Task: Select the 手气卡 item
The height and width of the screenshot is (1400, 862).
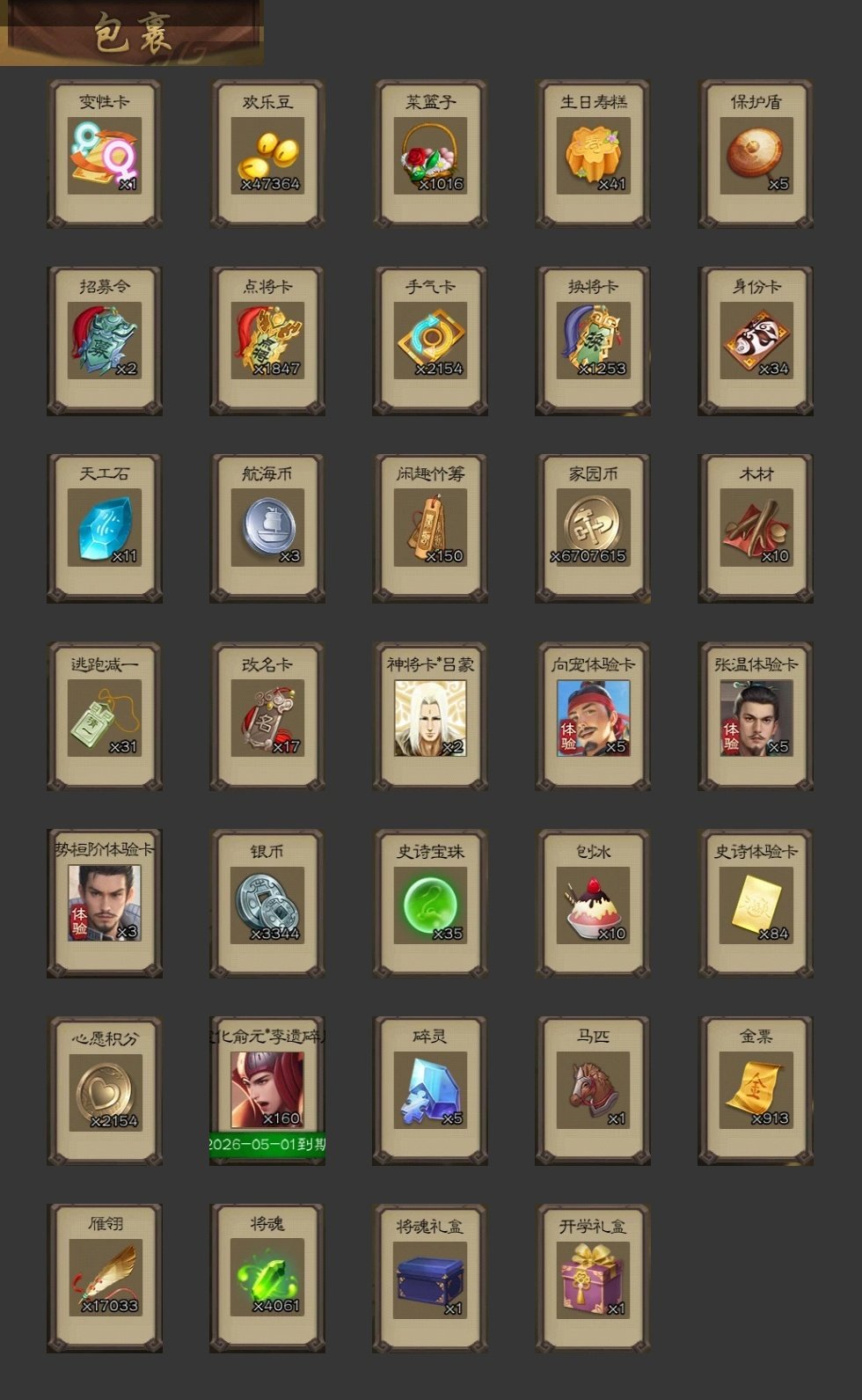Action: coord(430,341)
